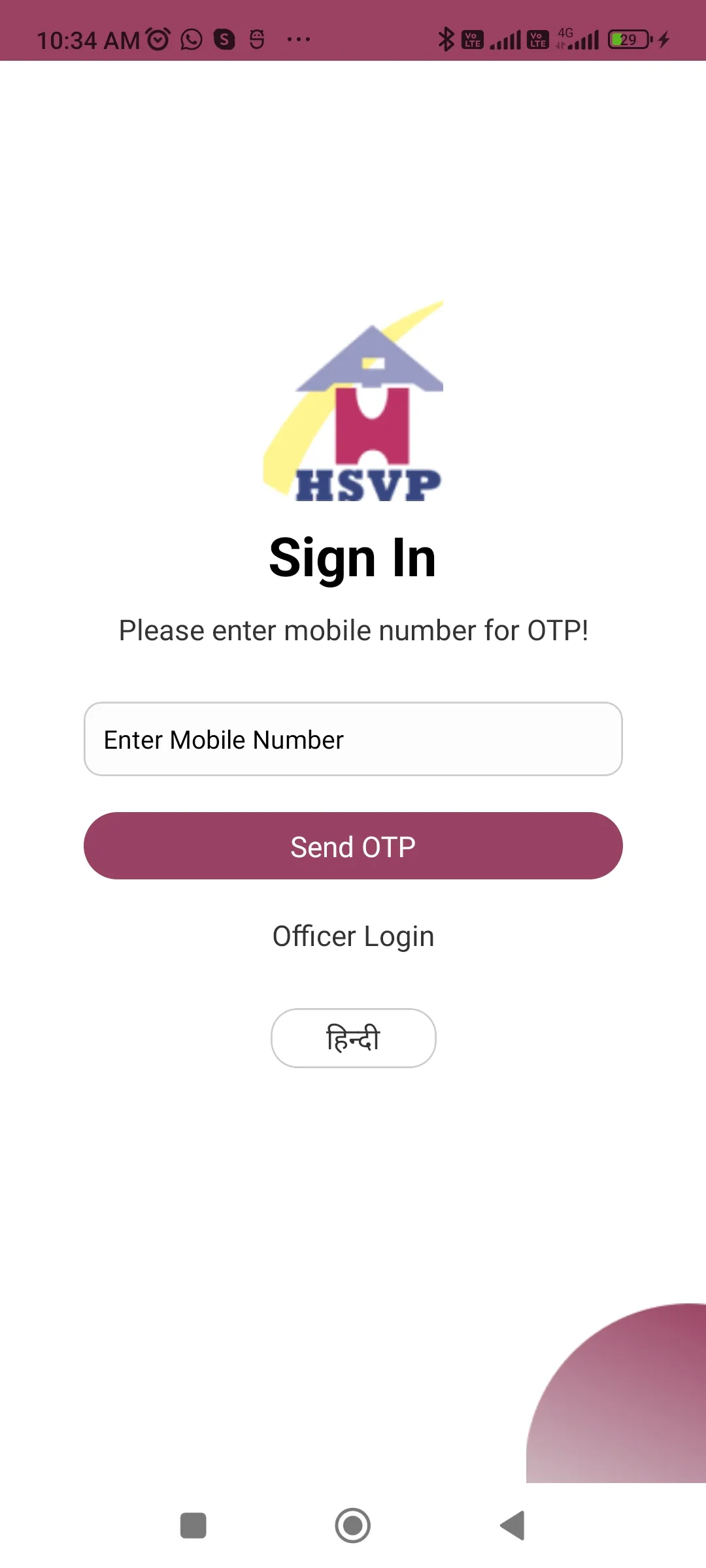Open Officer Login
This screenshot has height=1568, width=706.
pos(353,936)
